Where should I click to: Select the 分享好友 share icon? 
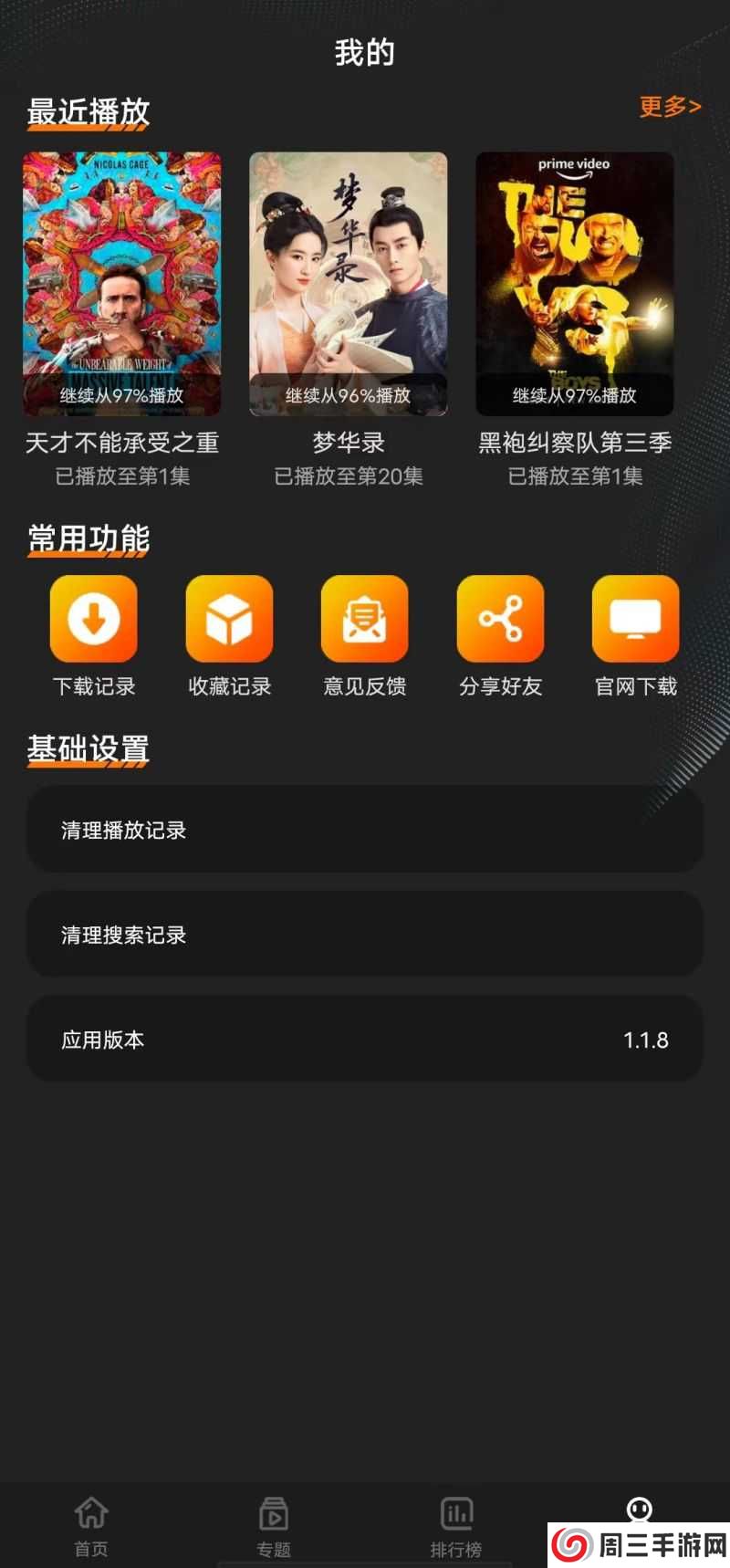pyautogui.click(x=500, y=619)
